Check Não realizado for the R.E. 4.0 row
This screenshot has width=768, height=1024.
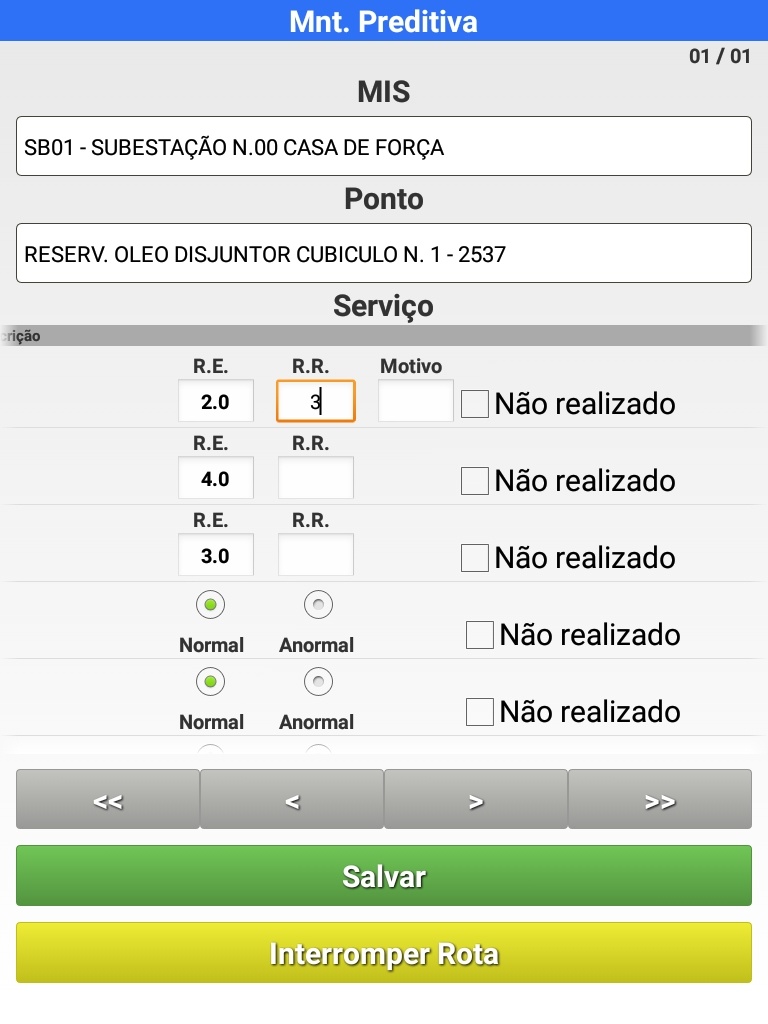(475, 481)
